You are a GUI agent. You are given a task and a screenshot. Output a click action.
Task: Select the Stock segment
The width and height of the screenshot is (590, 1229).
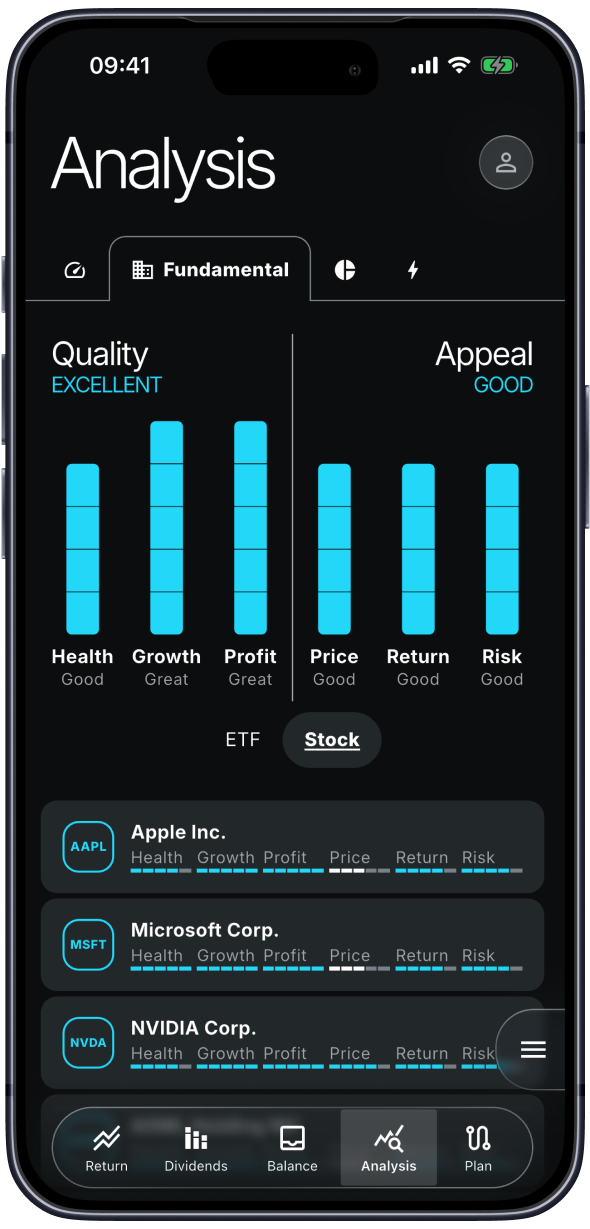332,740
